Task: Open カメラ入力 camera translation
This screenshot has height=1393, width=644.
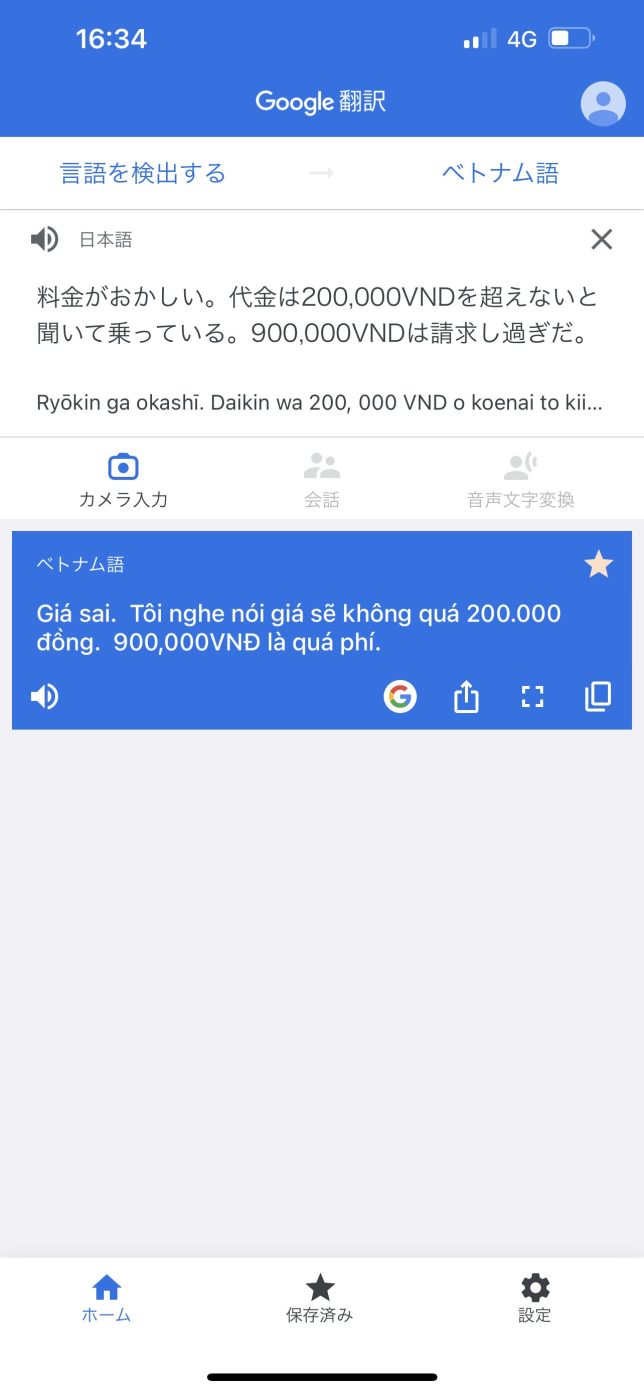Action: pos(123,480)
